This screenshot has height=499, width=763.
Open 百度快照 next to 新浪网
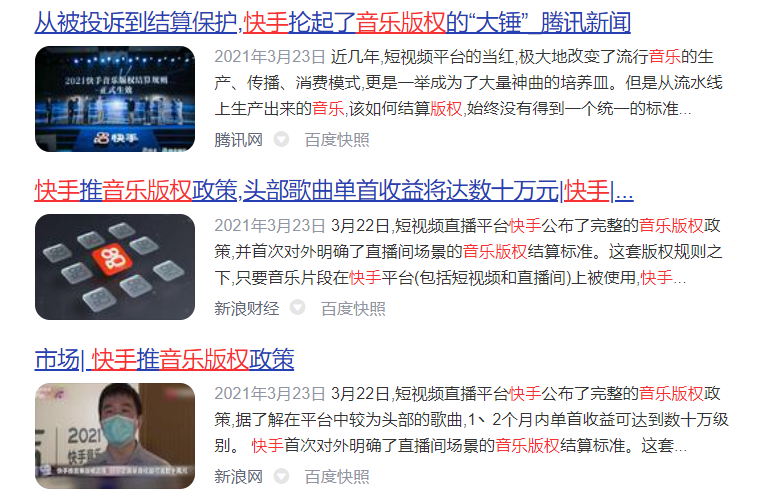click(337, 476)
